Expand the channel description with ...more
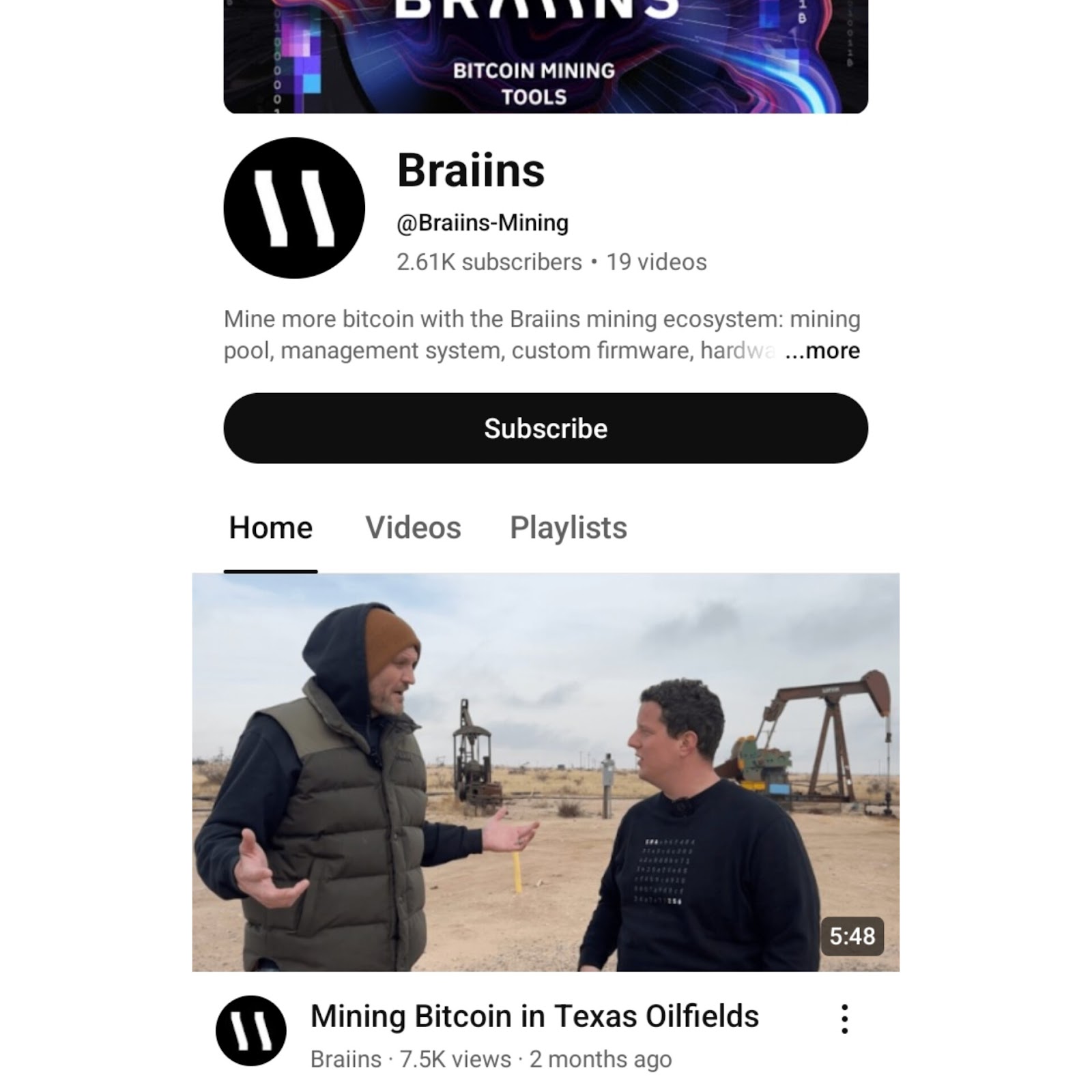Screen dimensions: 1092x1092 click(822, 351)
